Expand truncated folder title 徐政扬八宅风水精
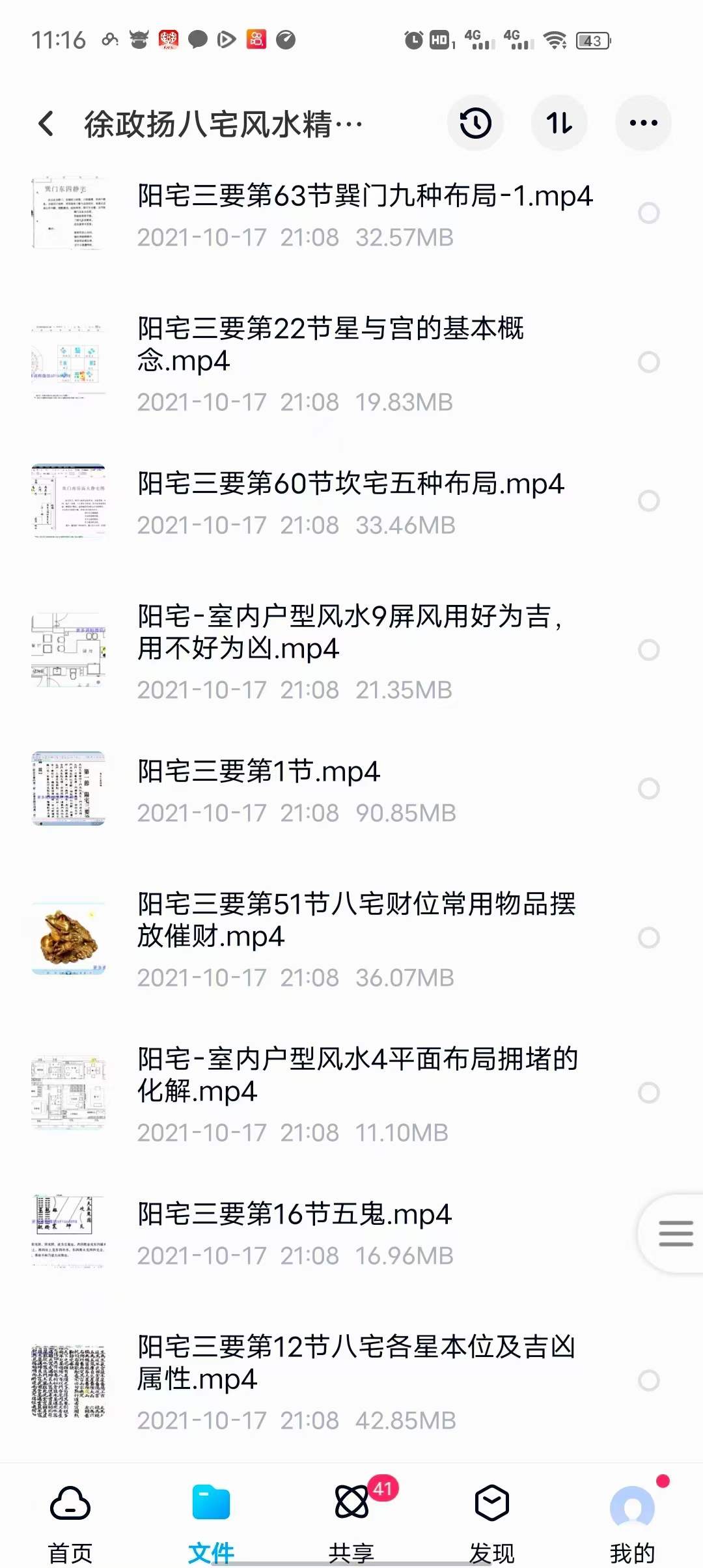 221,122
